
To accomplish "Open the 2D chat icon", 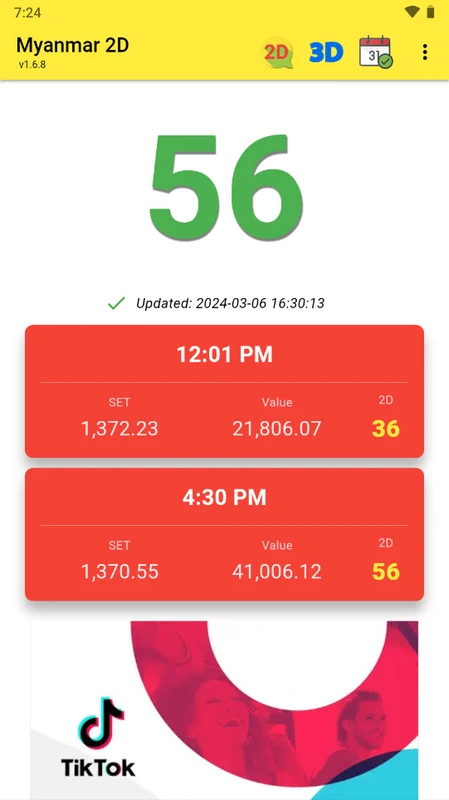I will [x=278, y=53].
